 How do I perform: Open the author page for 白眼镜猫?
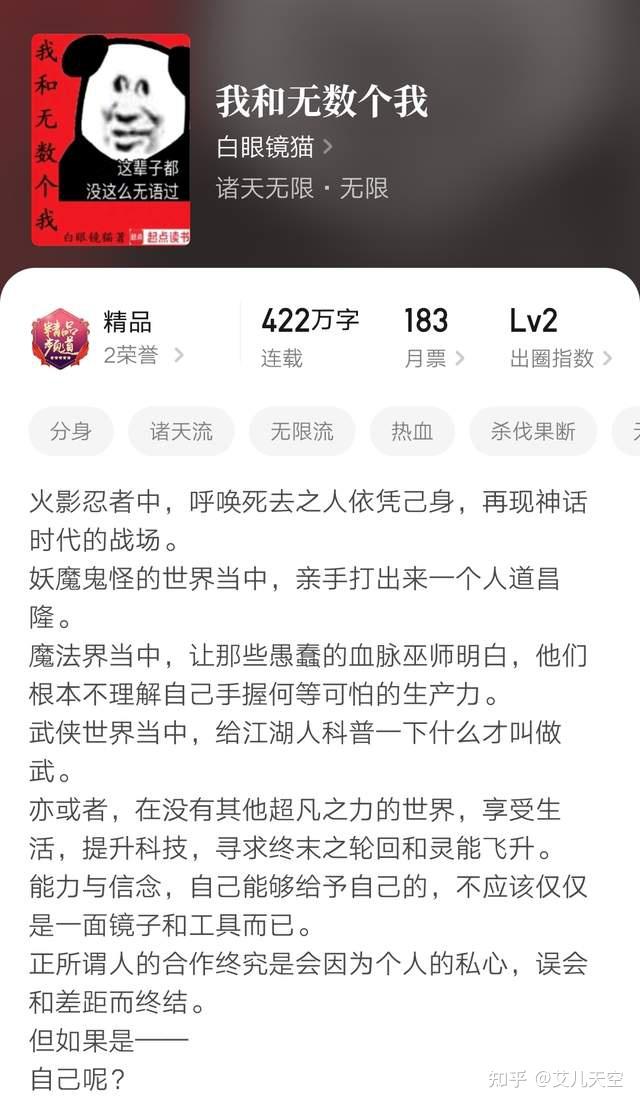coord(273,147)
